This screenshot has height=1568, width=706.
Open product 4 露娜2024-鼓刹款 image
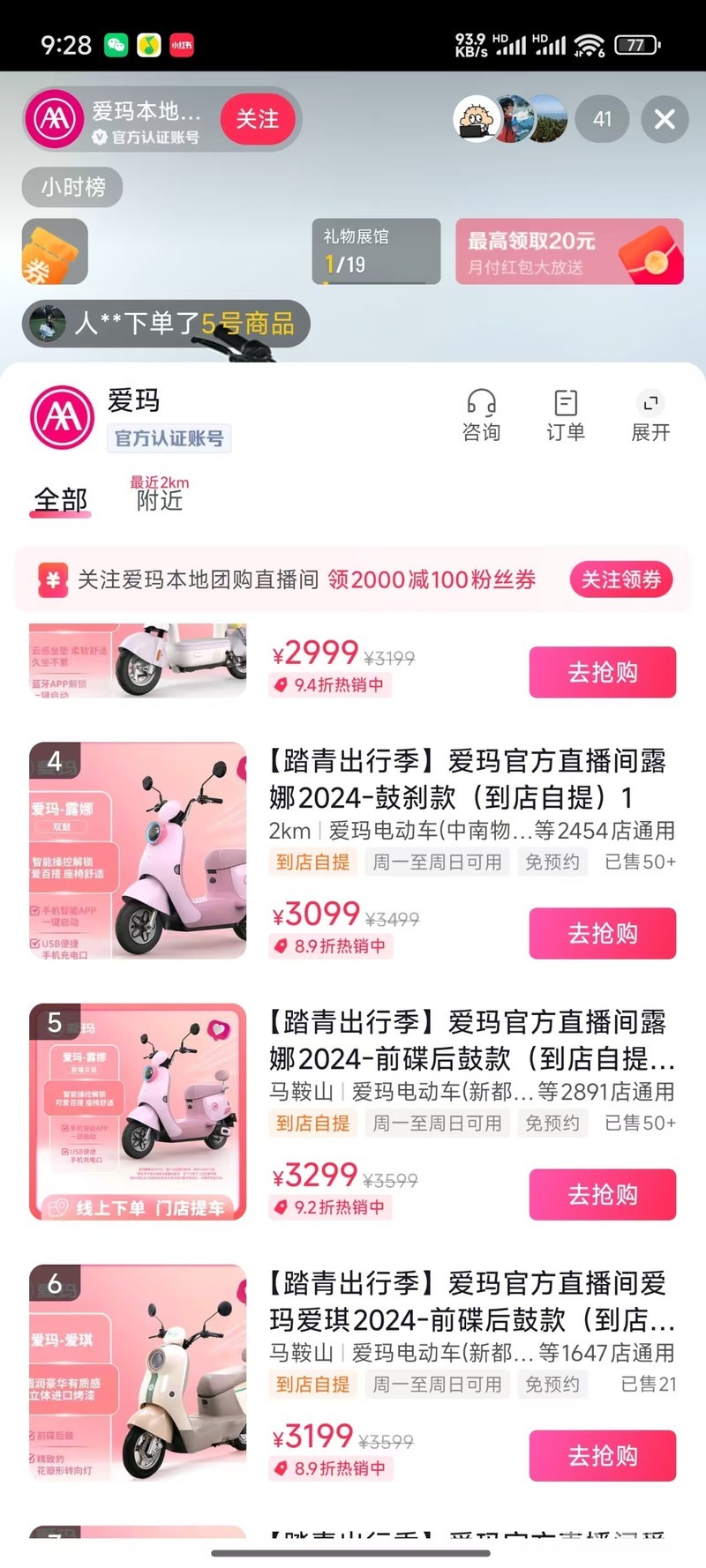[x=139, y=850]
